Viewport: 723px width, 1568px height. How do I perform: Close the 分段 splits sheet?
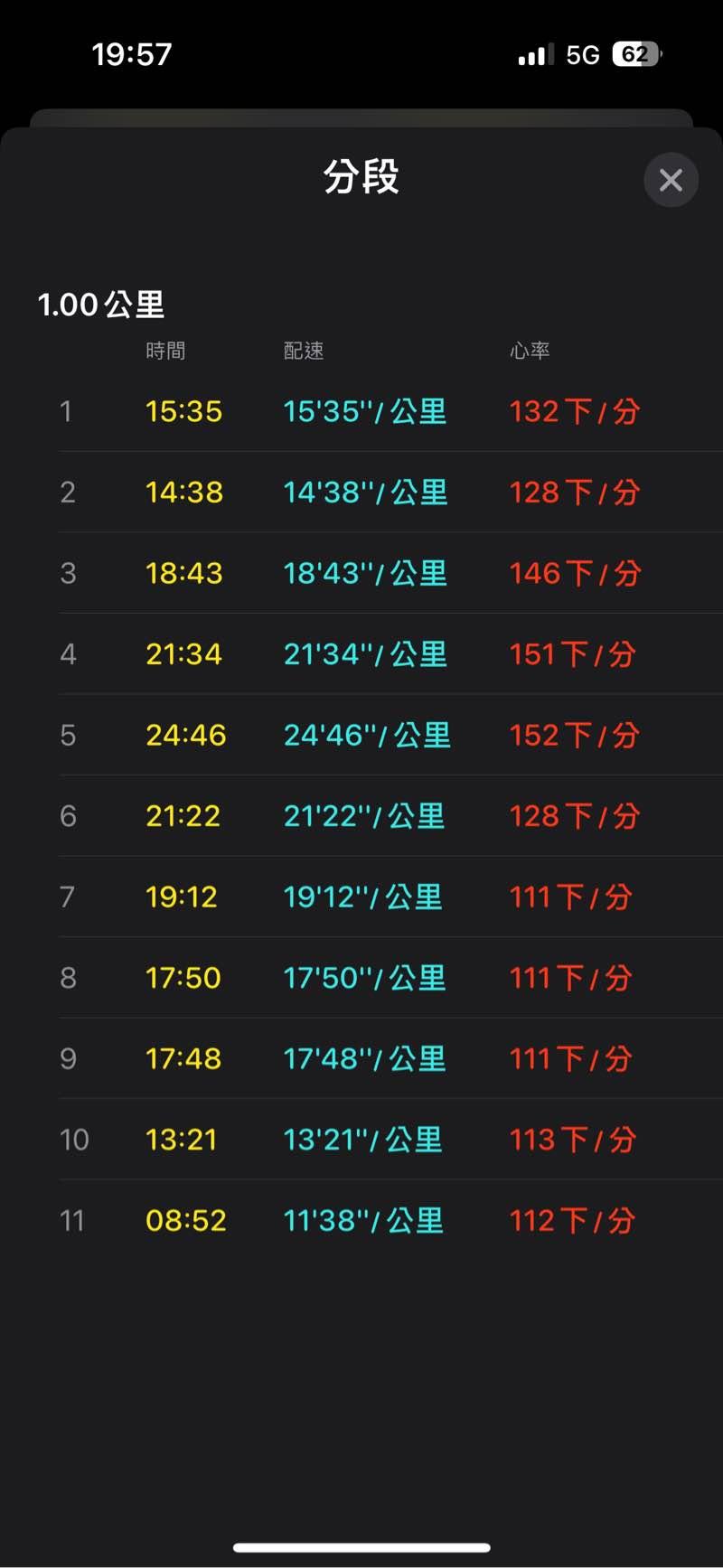point(671,180)
